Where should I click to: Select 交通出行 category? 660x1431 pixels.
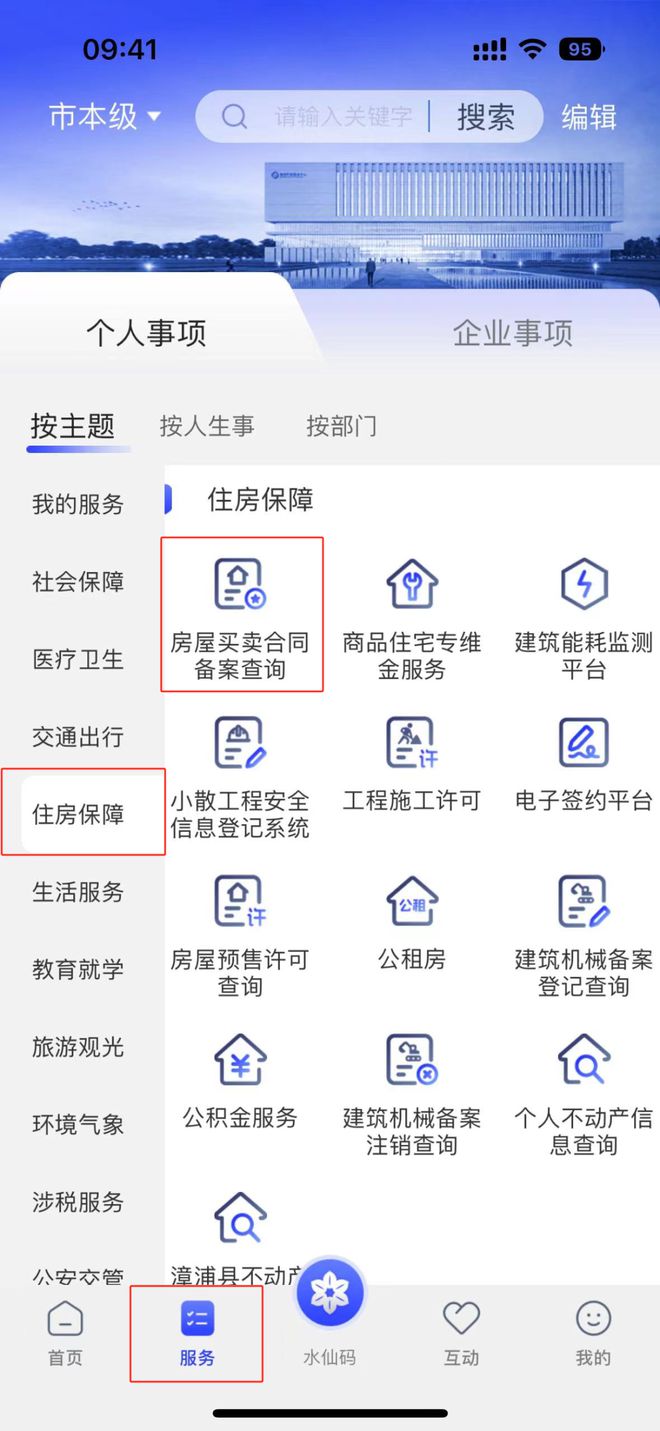[x=78, y=737]
